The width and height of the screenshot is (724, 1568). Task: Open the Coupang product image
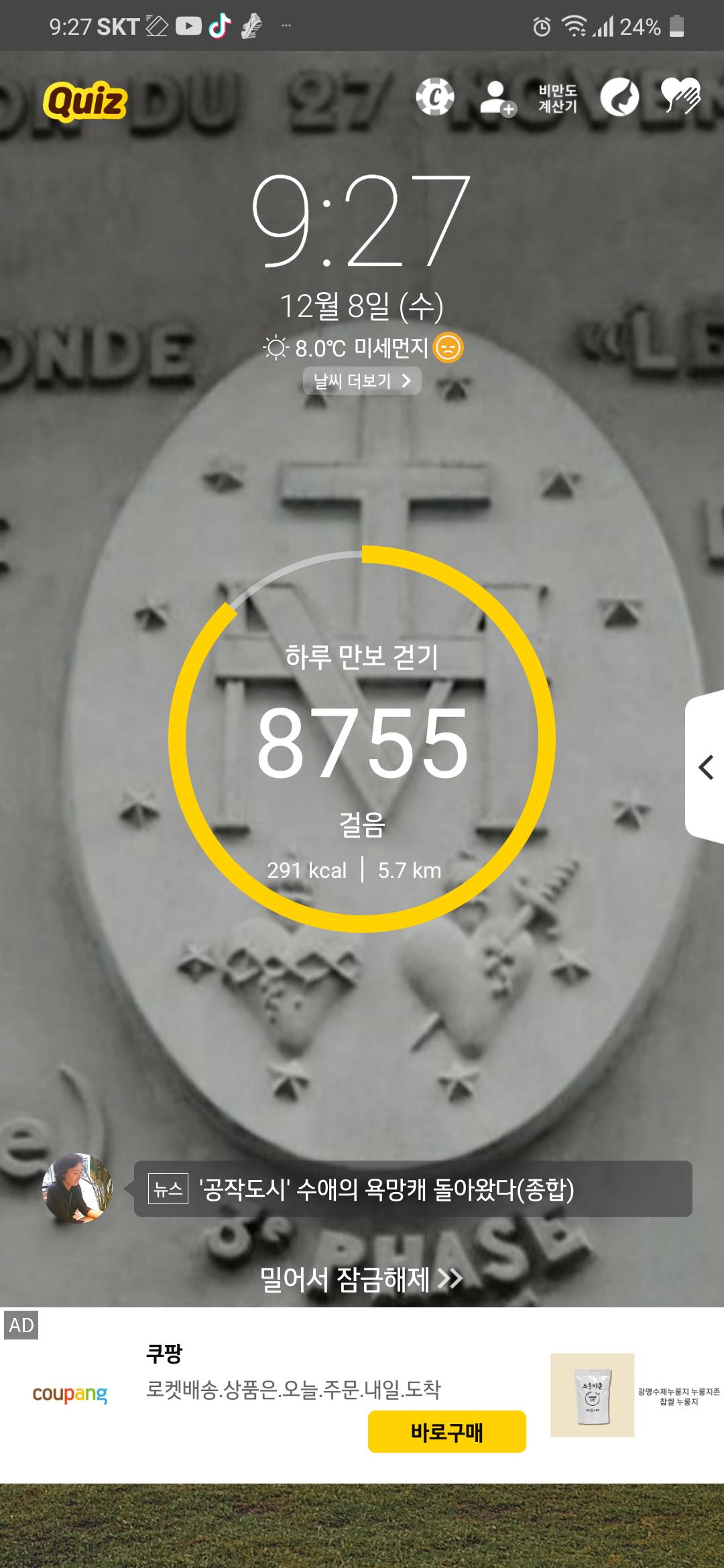(x=592, y=1395)
